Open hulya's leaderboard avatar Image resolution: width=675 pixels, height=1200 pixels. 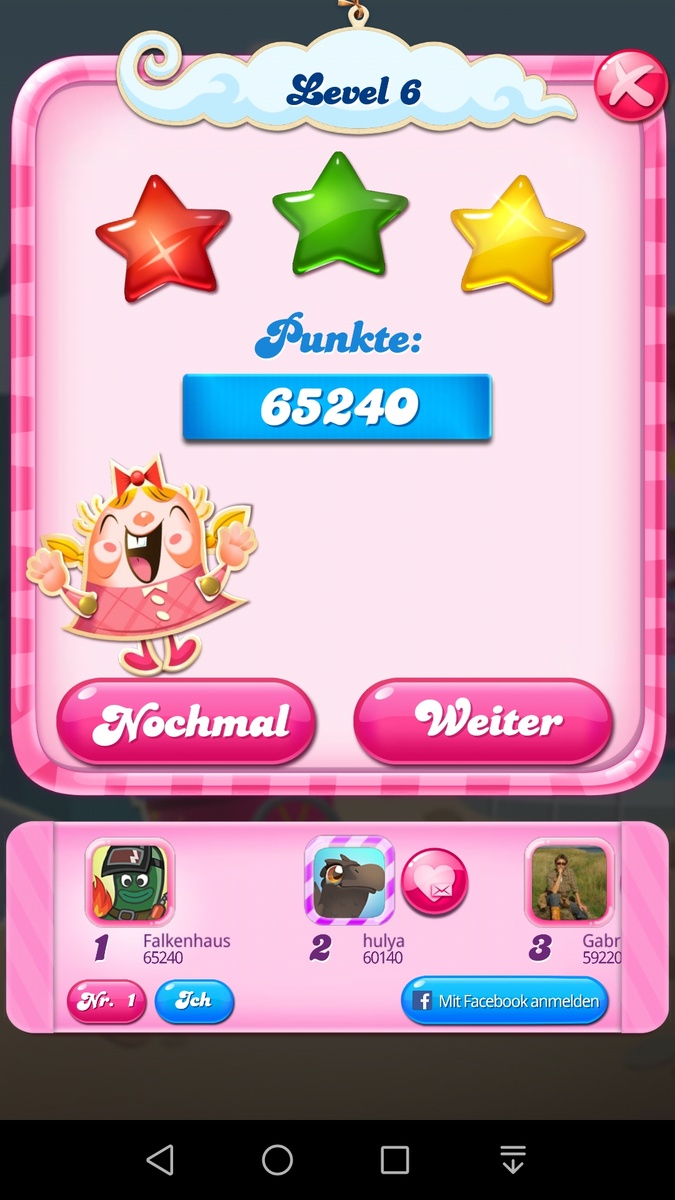[x=350, y=882]
